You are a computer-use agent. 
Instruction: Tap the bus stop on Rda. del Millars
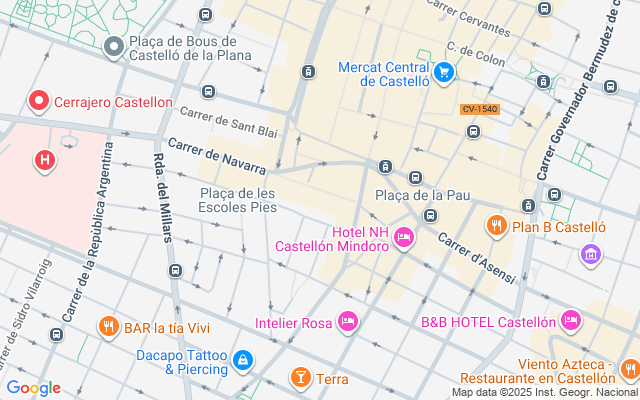[176, 270]
